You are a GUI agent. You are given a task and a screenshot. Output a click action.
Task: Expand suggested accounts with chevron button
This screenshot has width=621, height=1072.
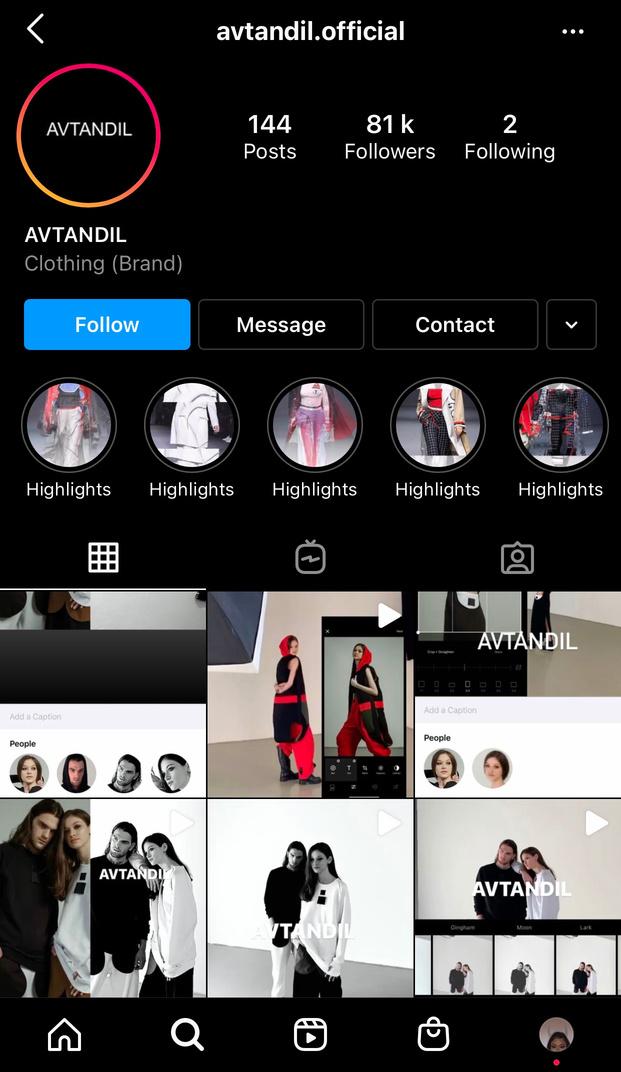(x=572, y=325)
